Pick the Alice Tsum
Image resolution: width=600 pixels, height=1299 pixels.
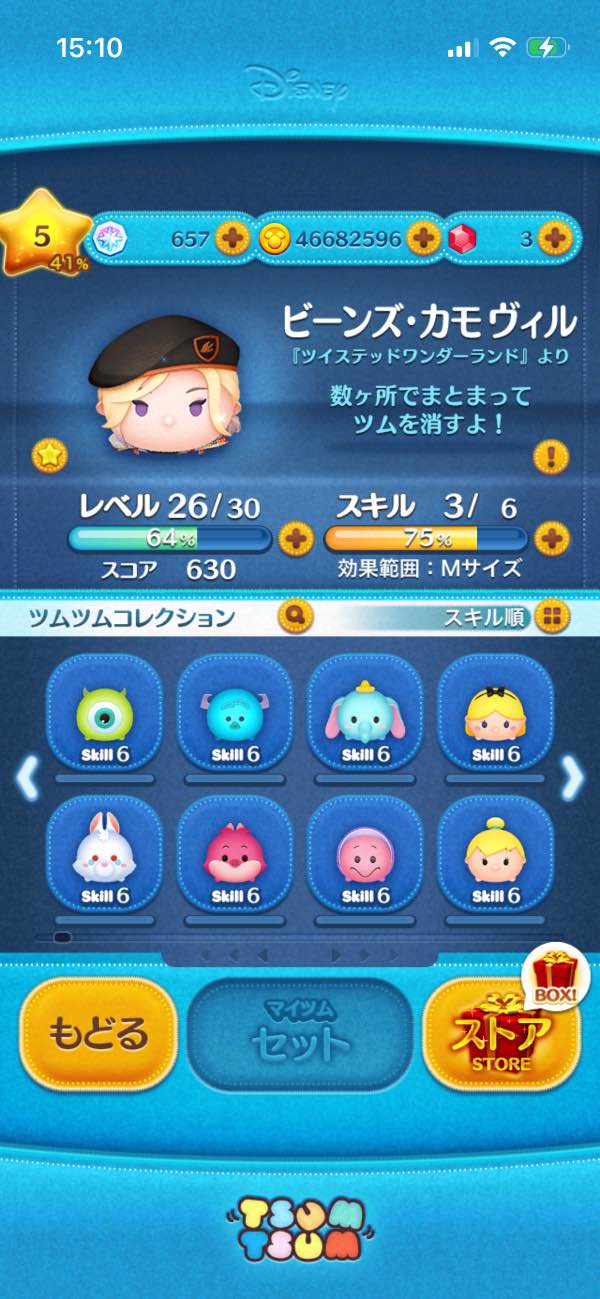click(x=494, y=716)
